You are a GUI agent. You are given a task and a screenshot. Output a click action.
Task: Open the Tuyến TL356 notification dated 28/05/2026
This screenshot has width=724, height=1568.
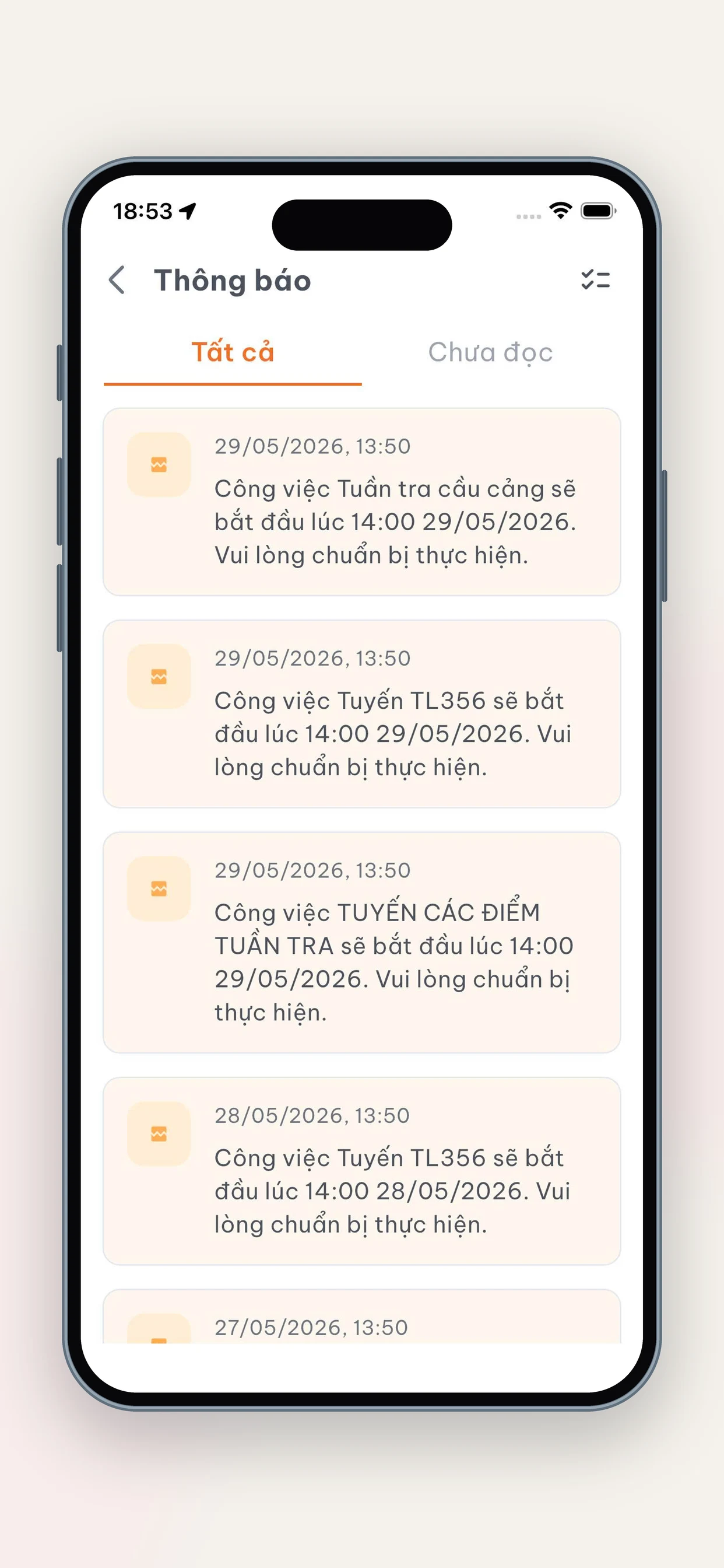click(x=362, y=1171)
